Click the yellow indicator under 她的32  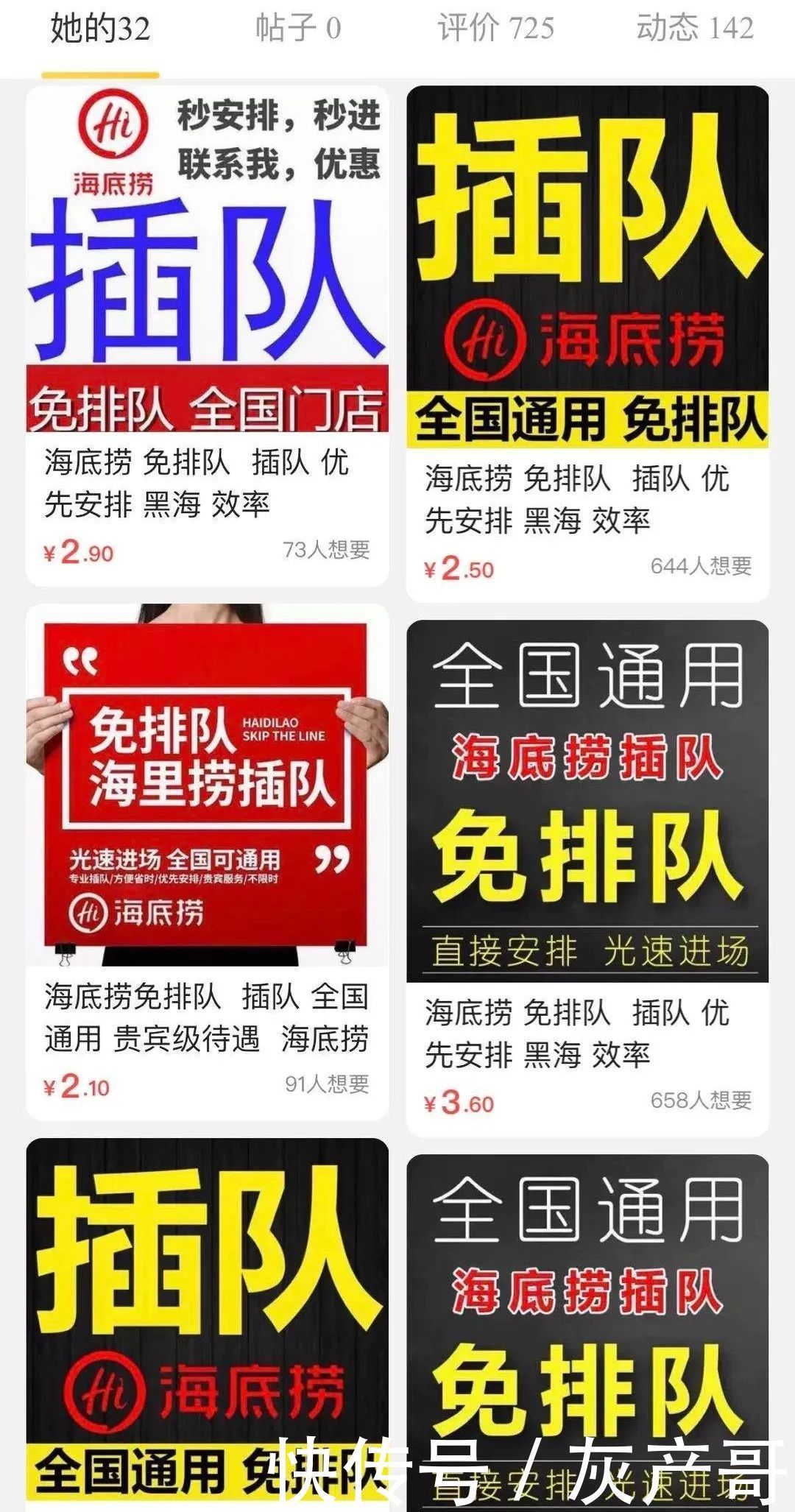coord(100,72)
